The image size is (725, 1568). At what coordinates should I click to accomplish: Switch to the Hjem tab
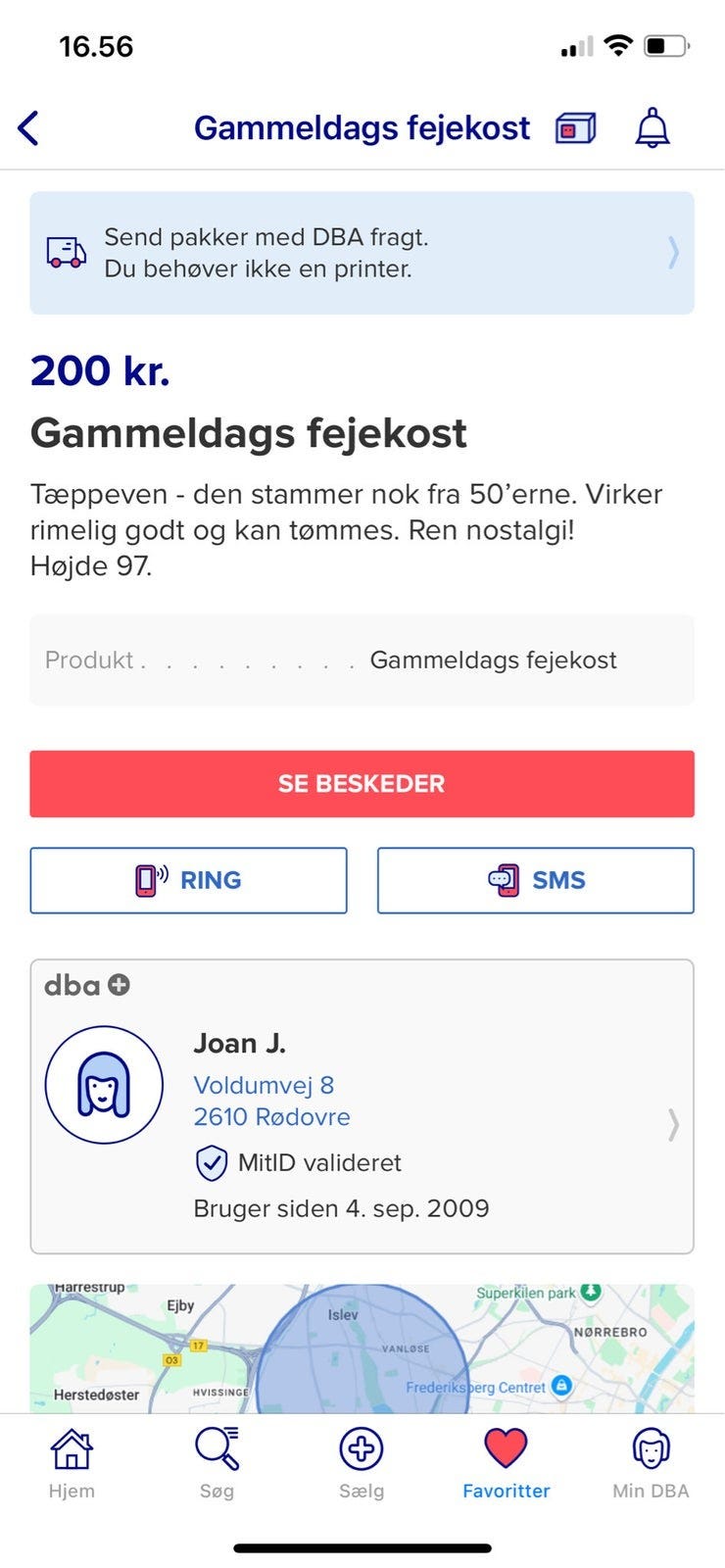pyautogui.click(x=71, y=1462)
